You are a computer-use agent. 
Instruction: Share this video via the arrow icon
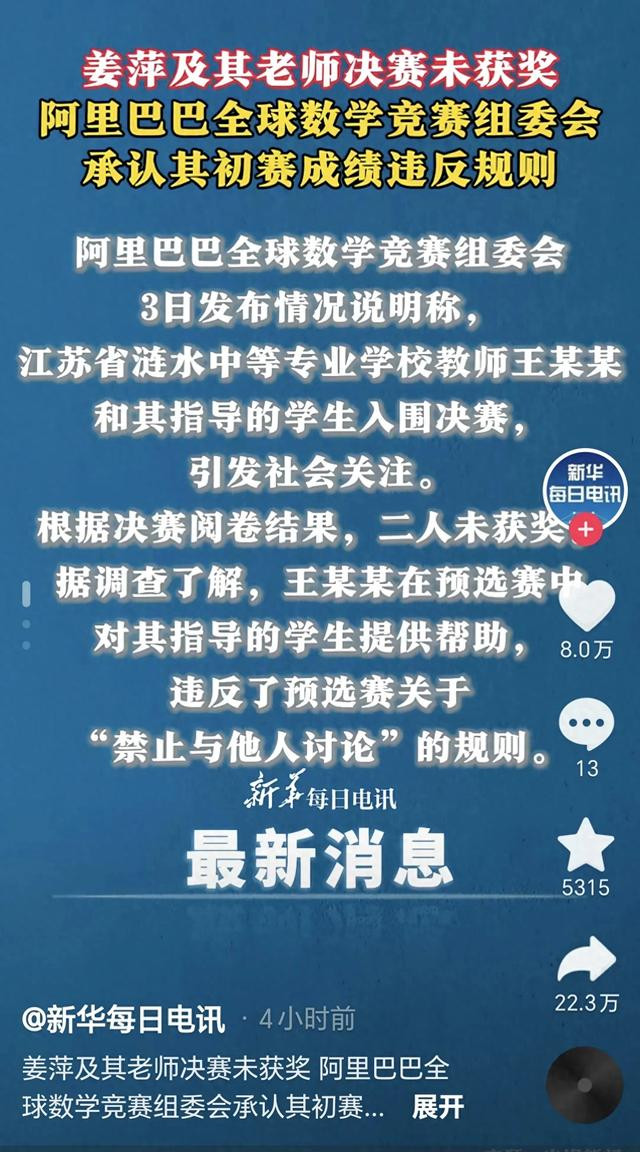(586, 961)
